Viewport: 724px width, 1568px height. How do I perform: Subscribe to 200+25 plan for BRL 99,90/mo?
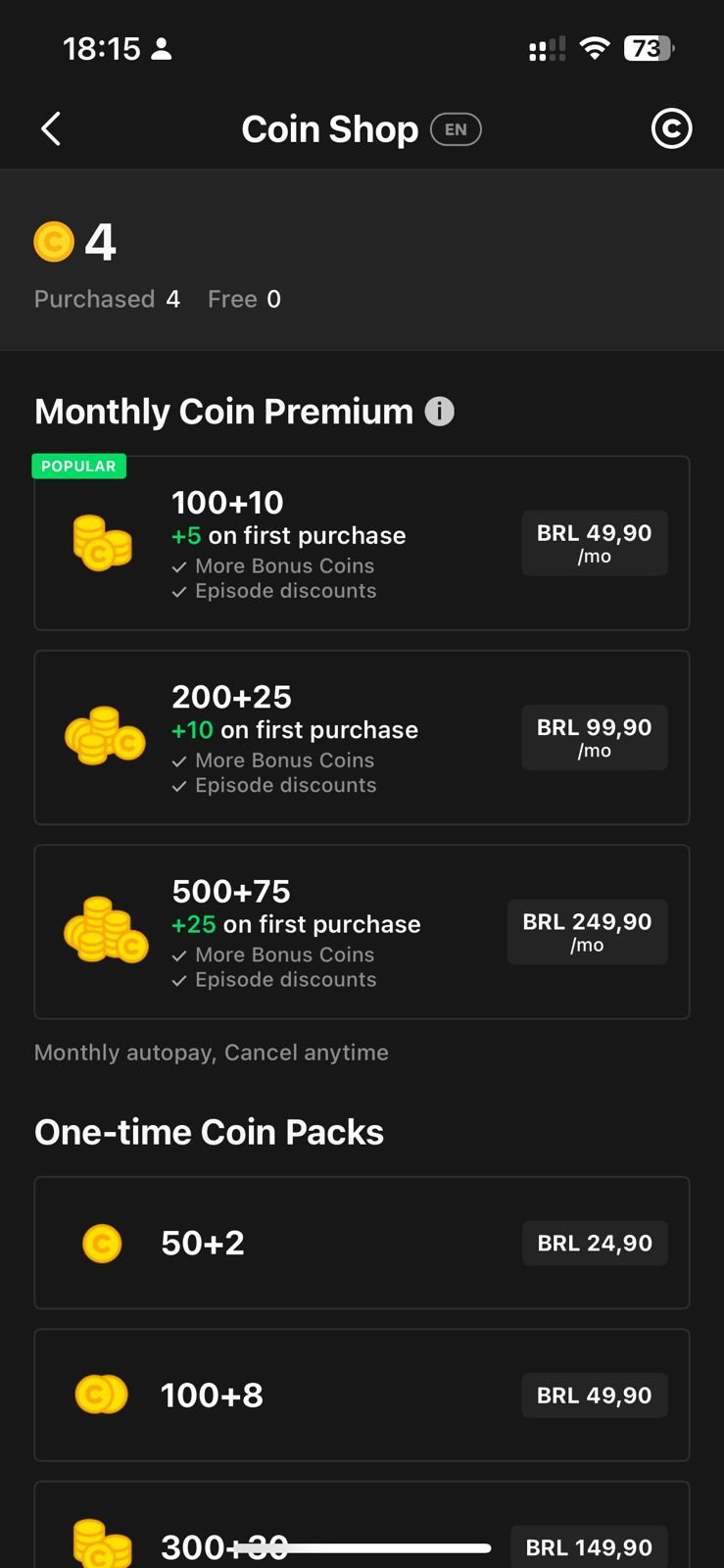point(595,737)
